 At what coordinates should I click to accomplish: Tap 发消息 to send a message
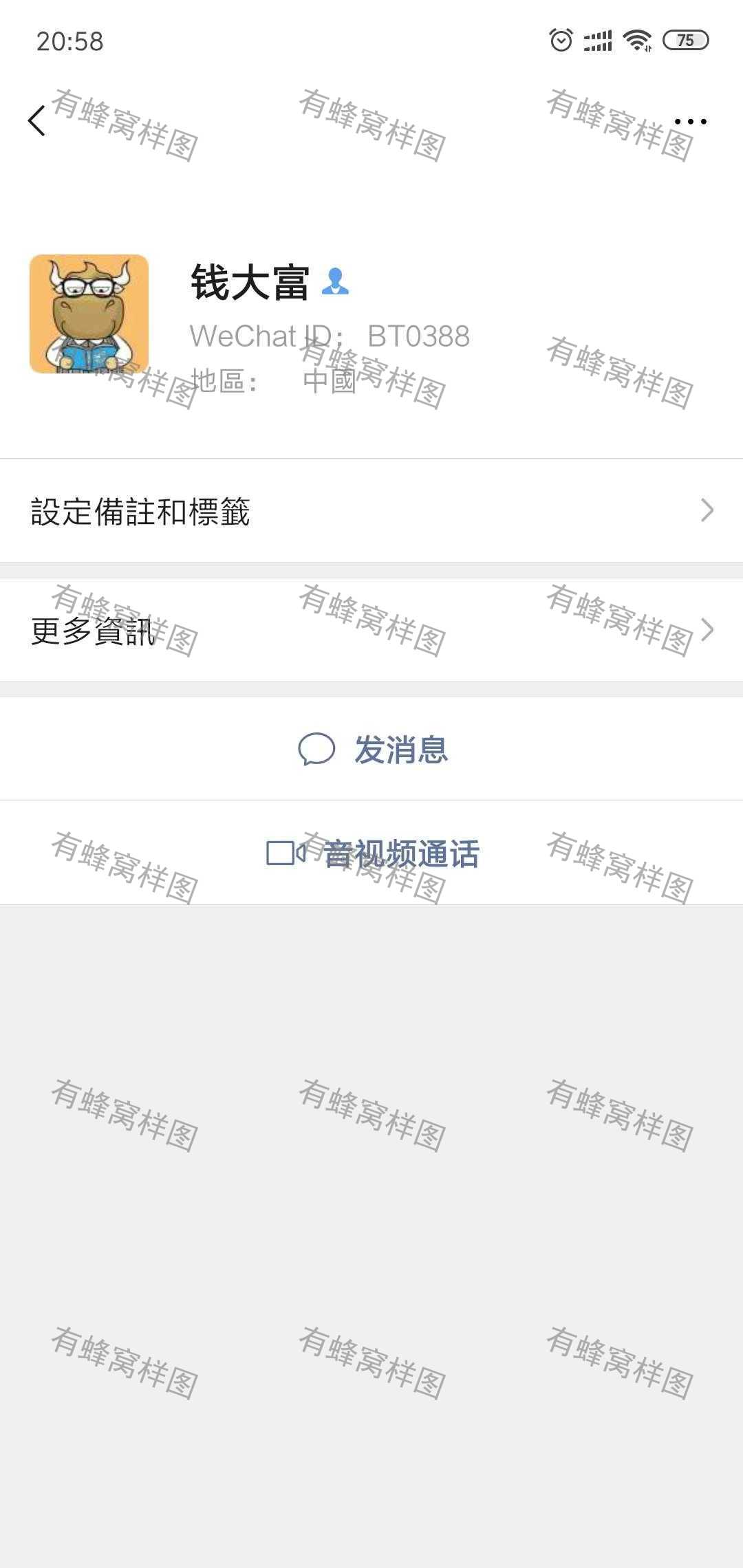click(x=371, y=749)
